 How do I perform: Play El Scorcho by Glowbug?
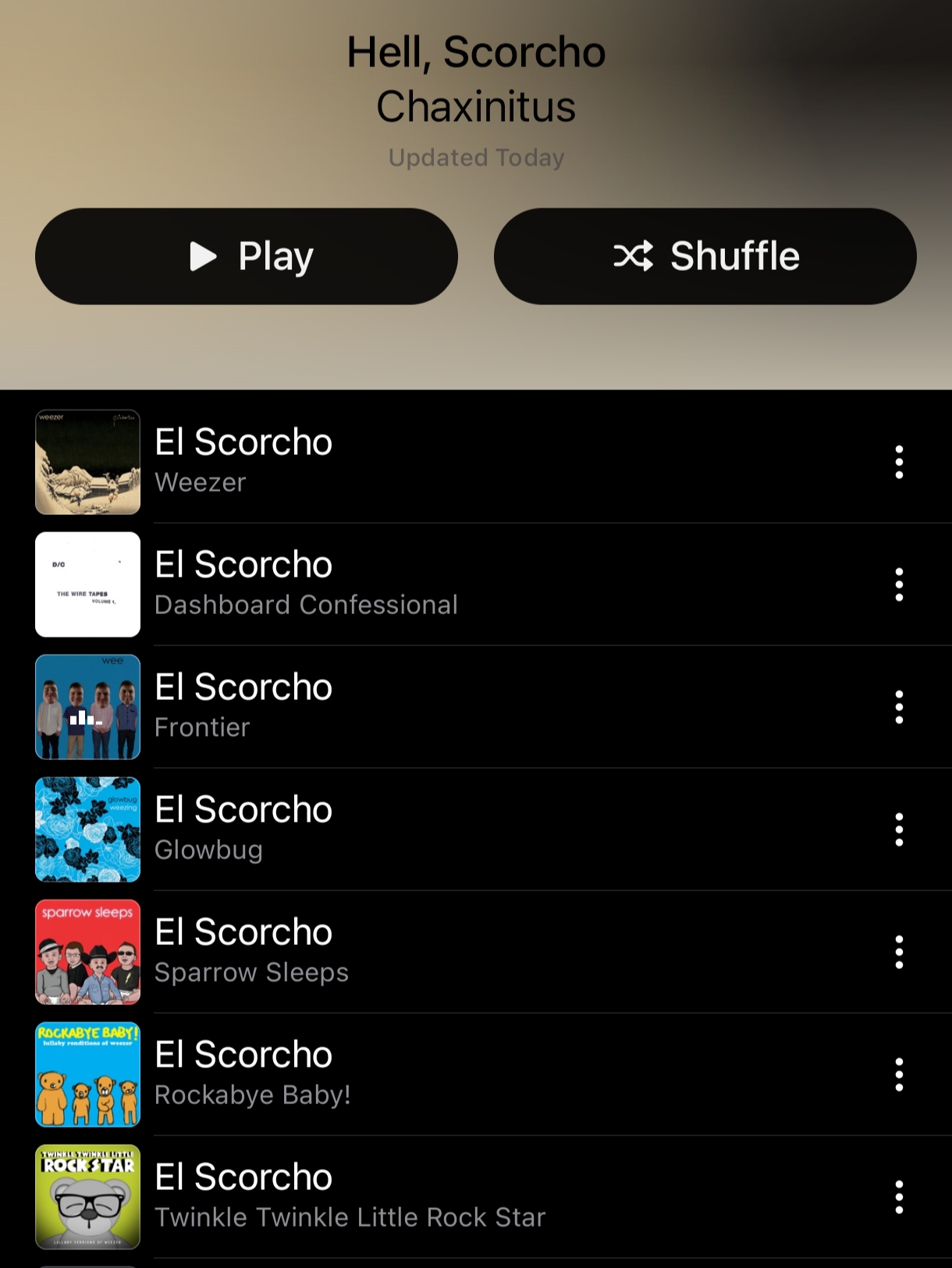pyautogui.click(x=390, y=829)
